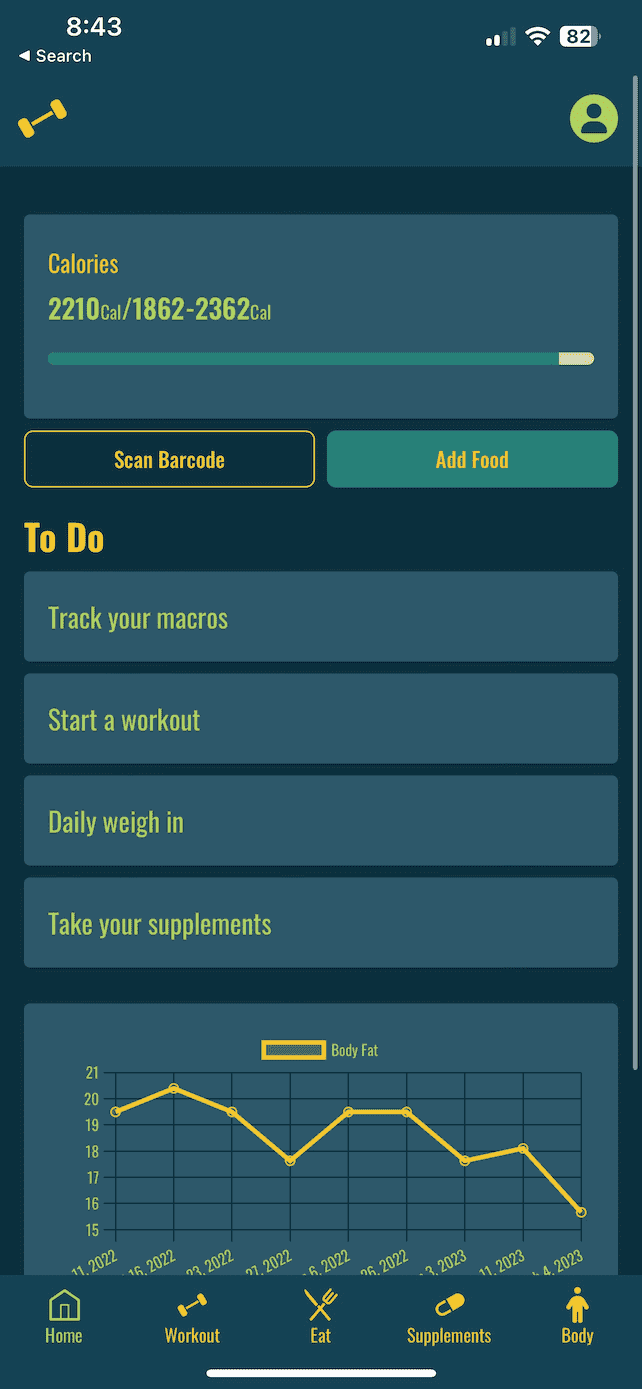Open the Calories summary card

pyautogui.click(x=320, y=316)
